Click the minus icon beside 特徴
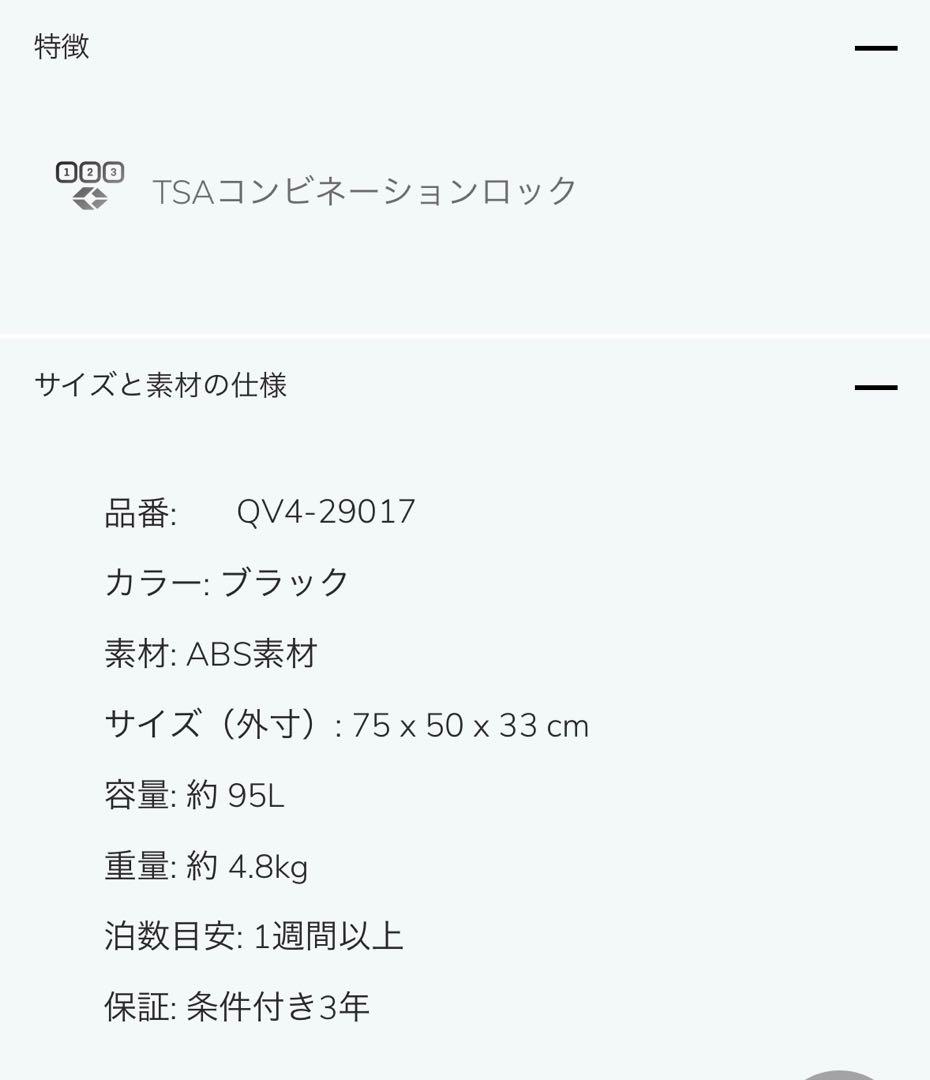This screenshot has width=930, height=1080. pyautogui.click(x=877, y=45)
